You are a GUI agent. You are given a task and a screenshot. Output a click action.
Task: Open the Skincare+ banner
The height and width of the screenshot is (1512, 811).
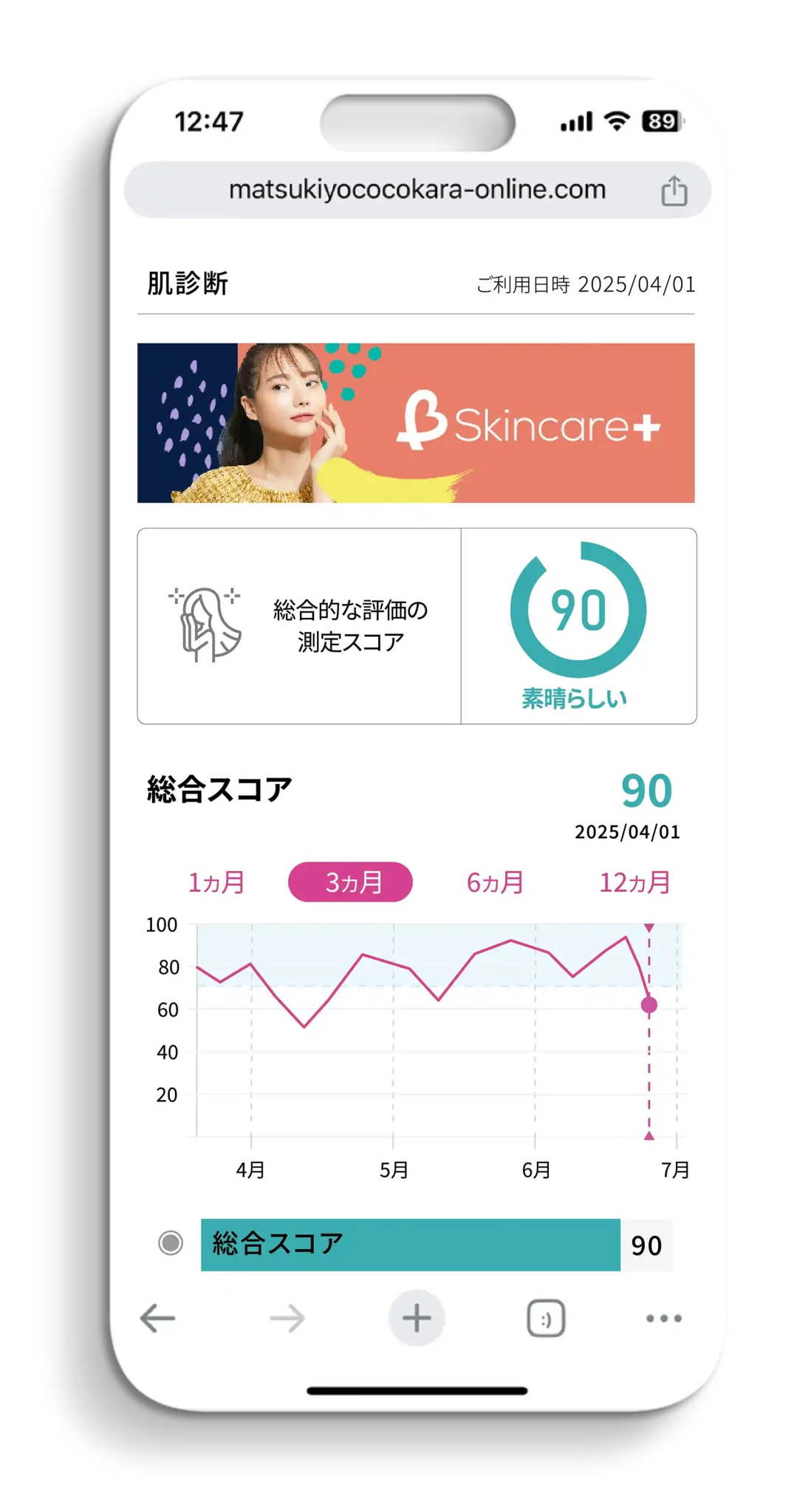point(416,423)
